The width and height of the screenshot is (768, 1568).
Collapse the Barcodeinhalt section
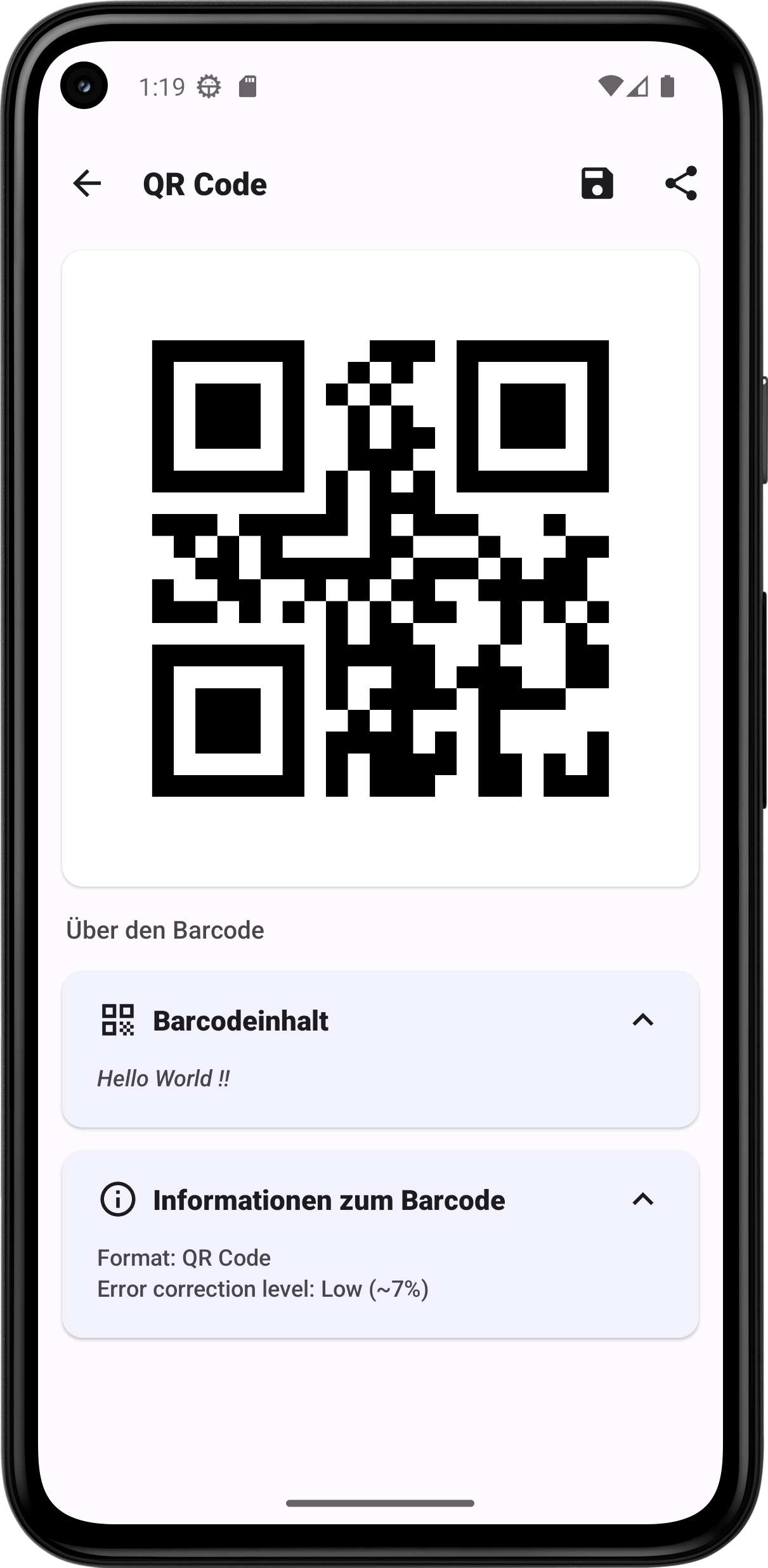point(642,1020)
